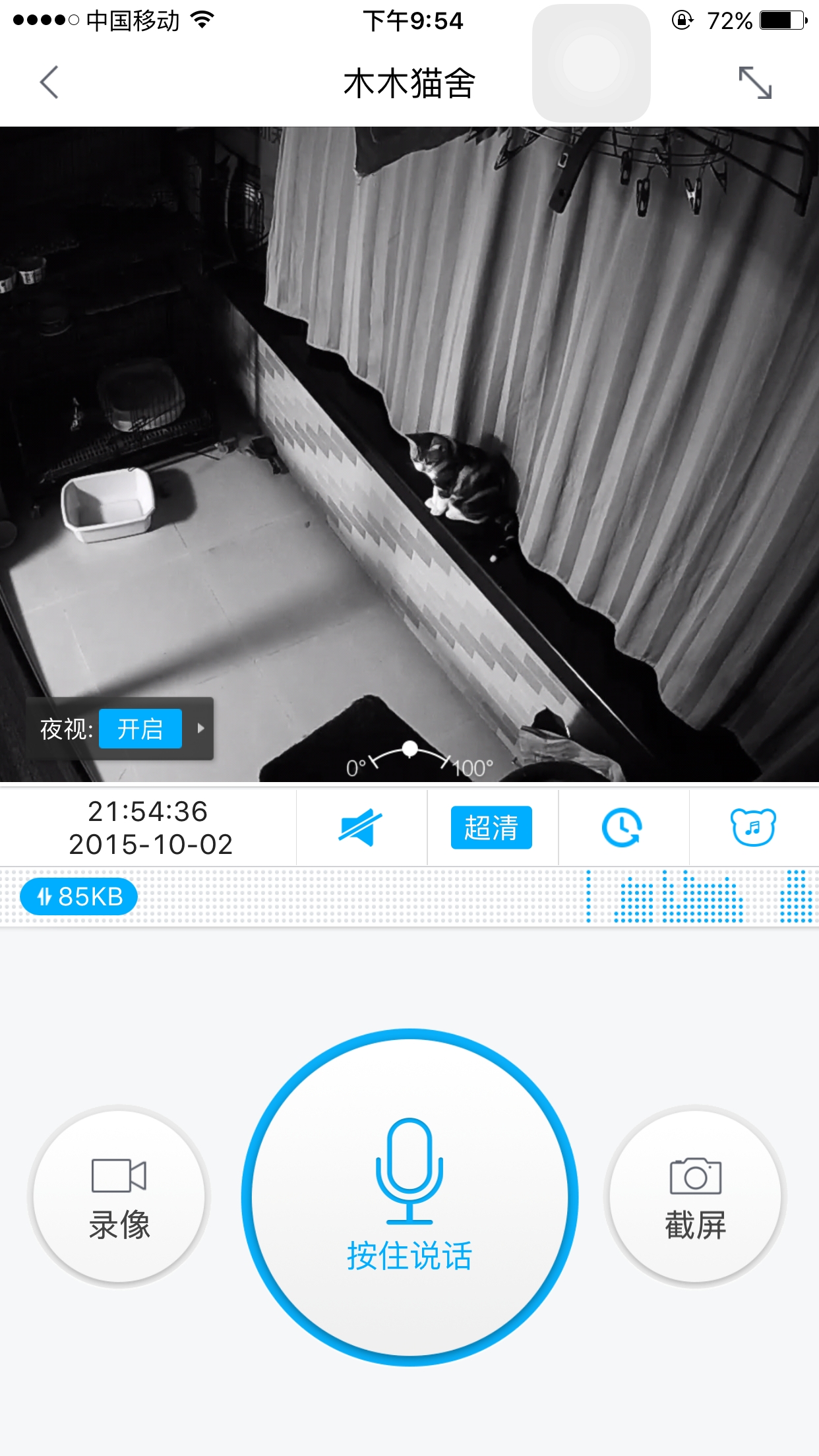Tap the 85KB data rate badge
Screen dimensions: 819x1456
pyautogui.click(x=79, y=897)
